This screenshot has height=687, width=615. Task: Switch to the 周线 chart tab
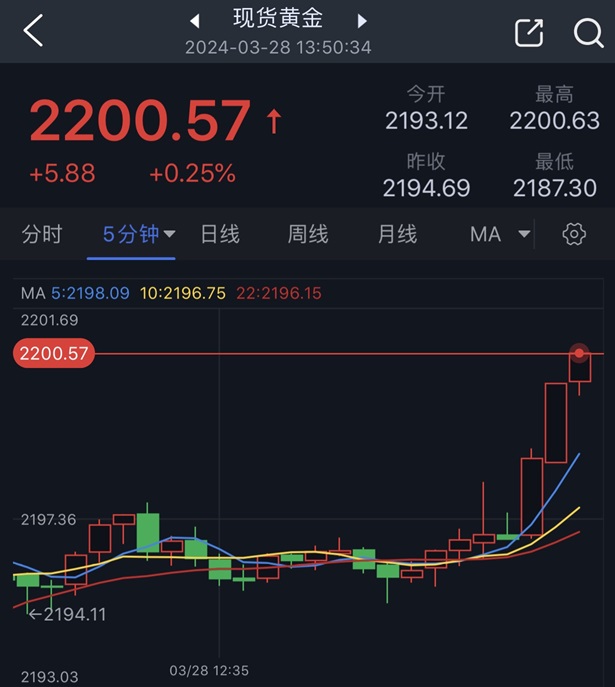tap(308, 234)
